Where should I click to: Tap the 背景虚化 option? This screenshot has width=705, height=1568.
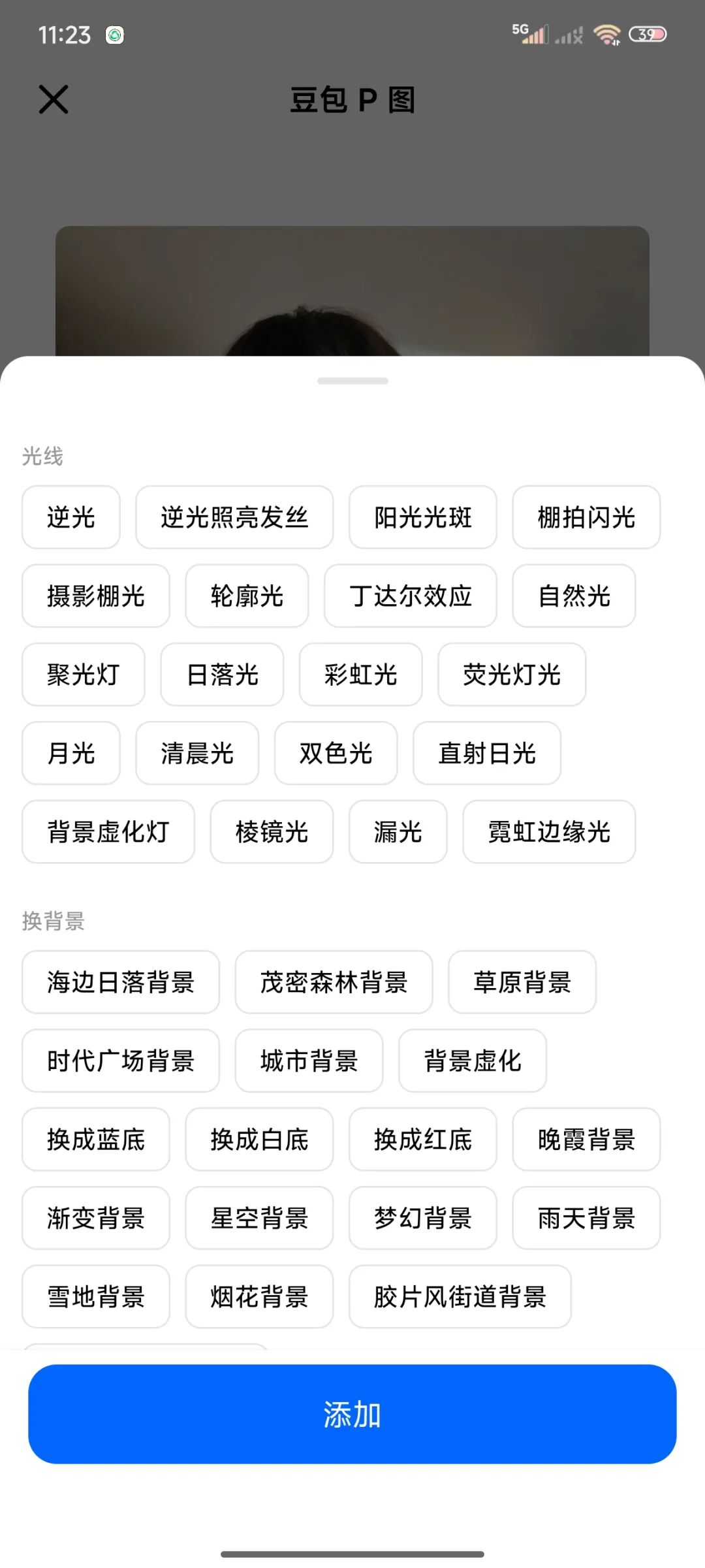click(472, 1061)
